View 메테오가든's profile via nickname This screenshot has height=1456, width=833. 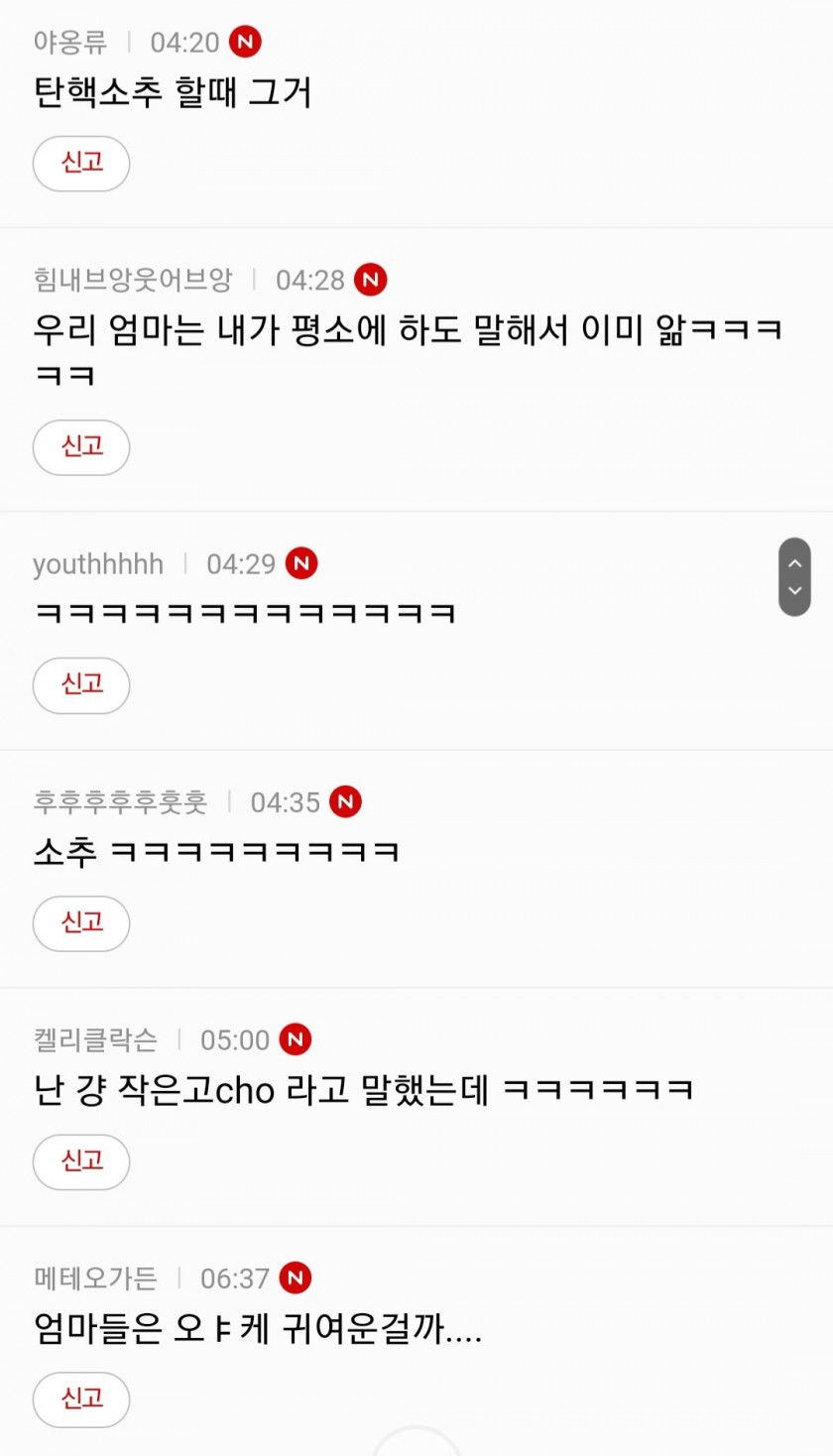[95, 1278]
